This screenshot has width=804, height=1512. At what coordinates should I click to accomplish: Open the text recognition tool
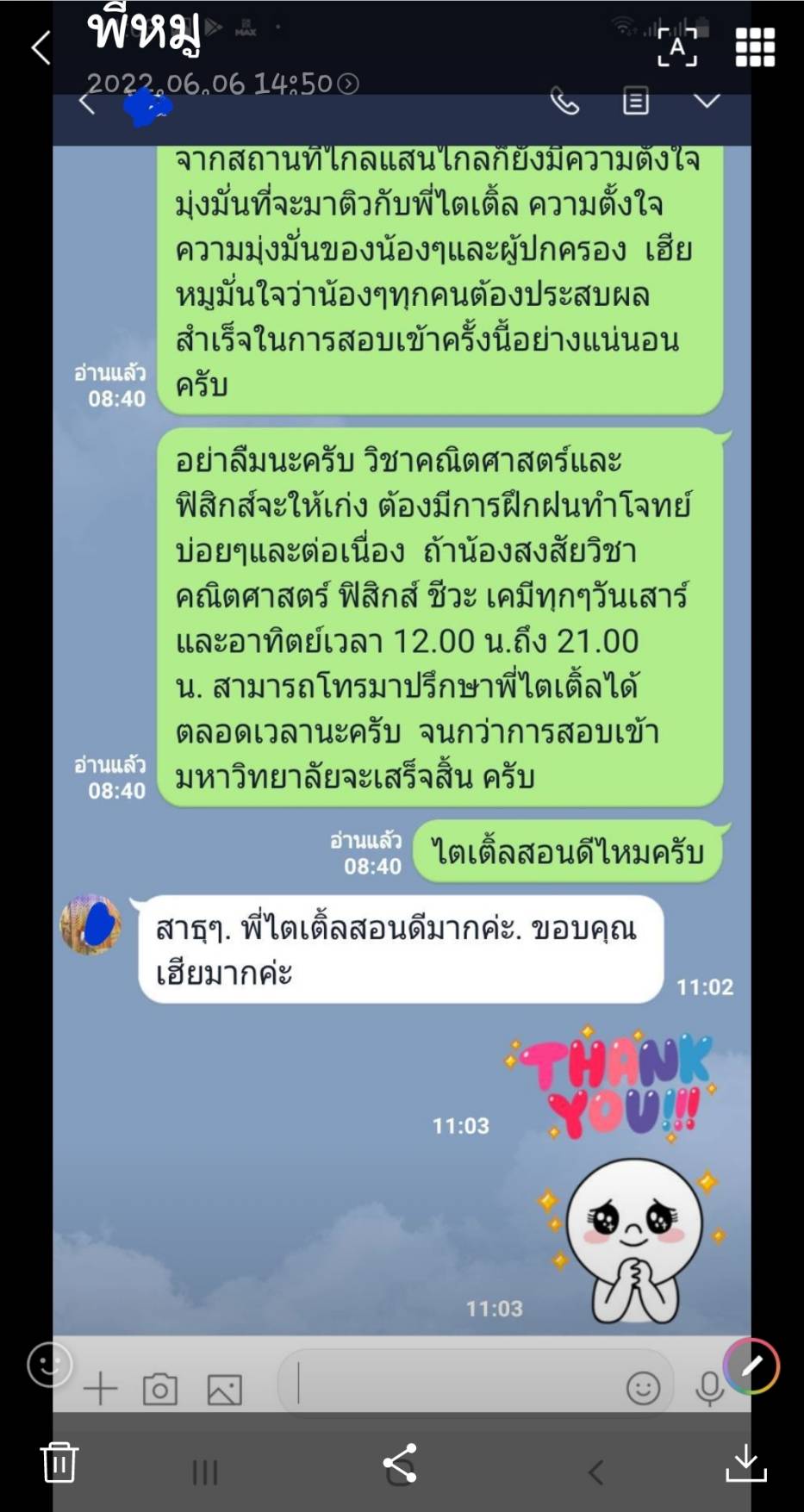[x=677, y=47]
